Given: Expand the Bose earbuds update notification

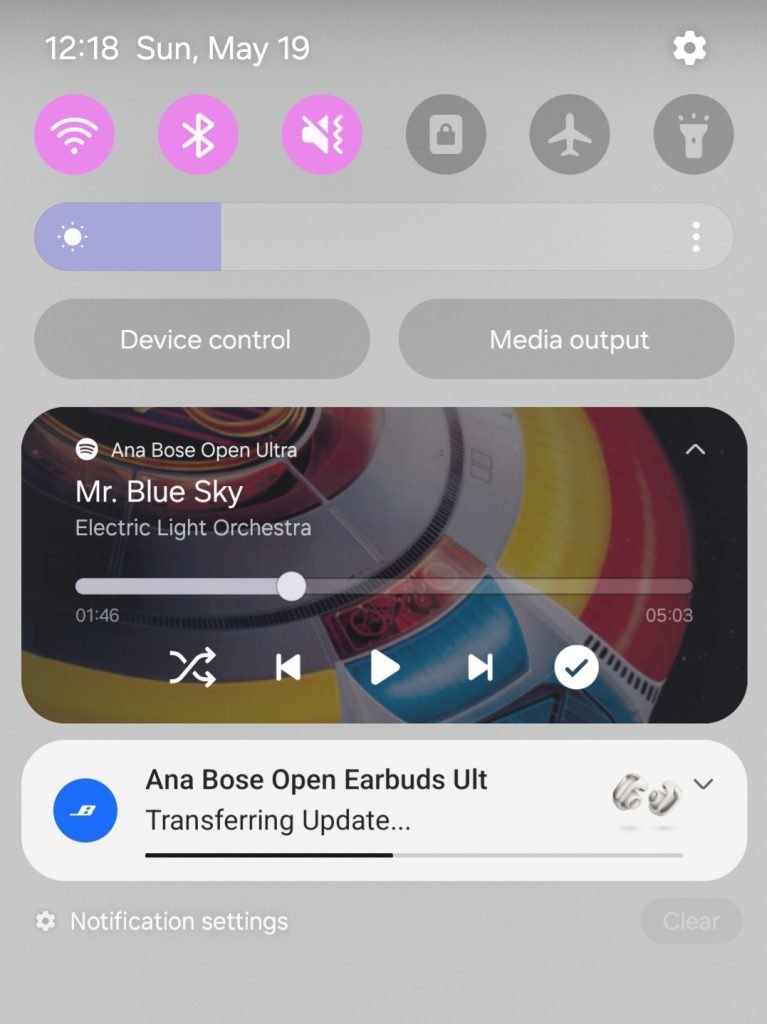Looking at the screenshot, I should 704,784.
